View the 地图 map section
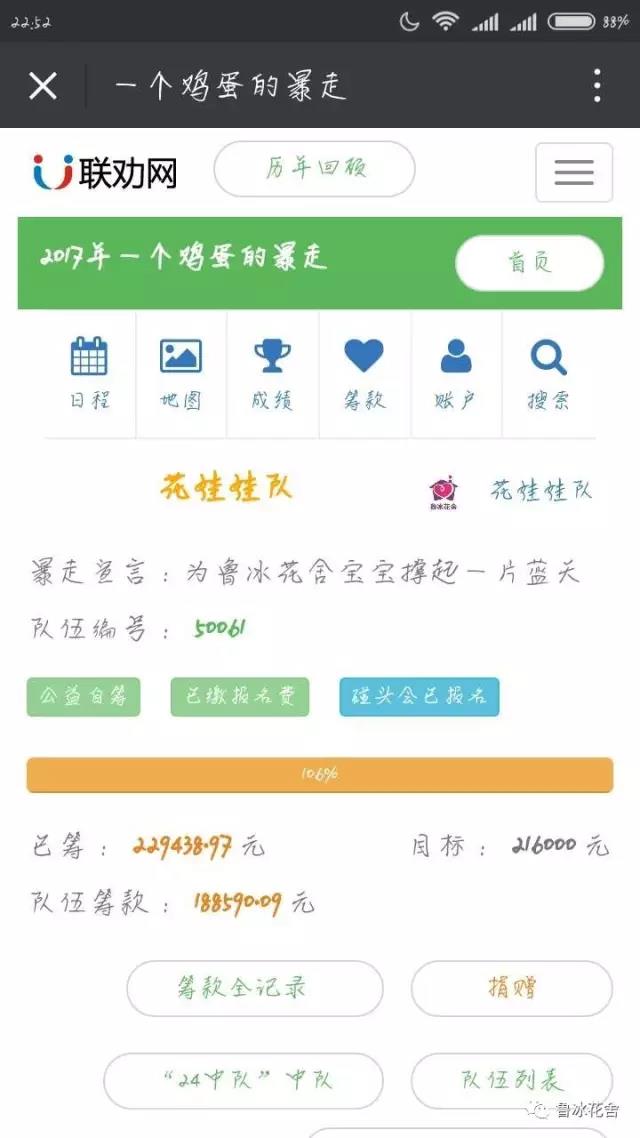640x1138 pixels. (181, 374)
